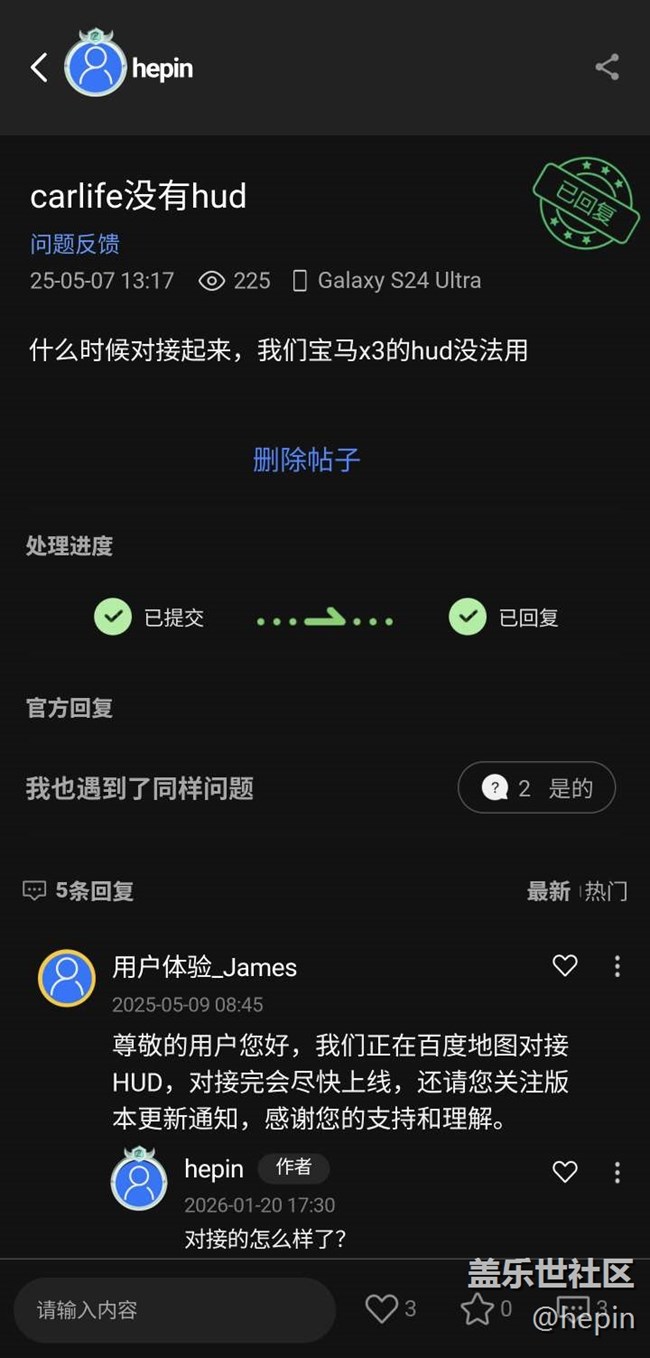The height and width of the screenshot is (1358, 650).
Task: Sort replies by 最新
Action: 548,891
